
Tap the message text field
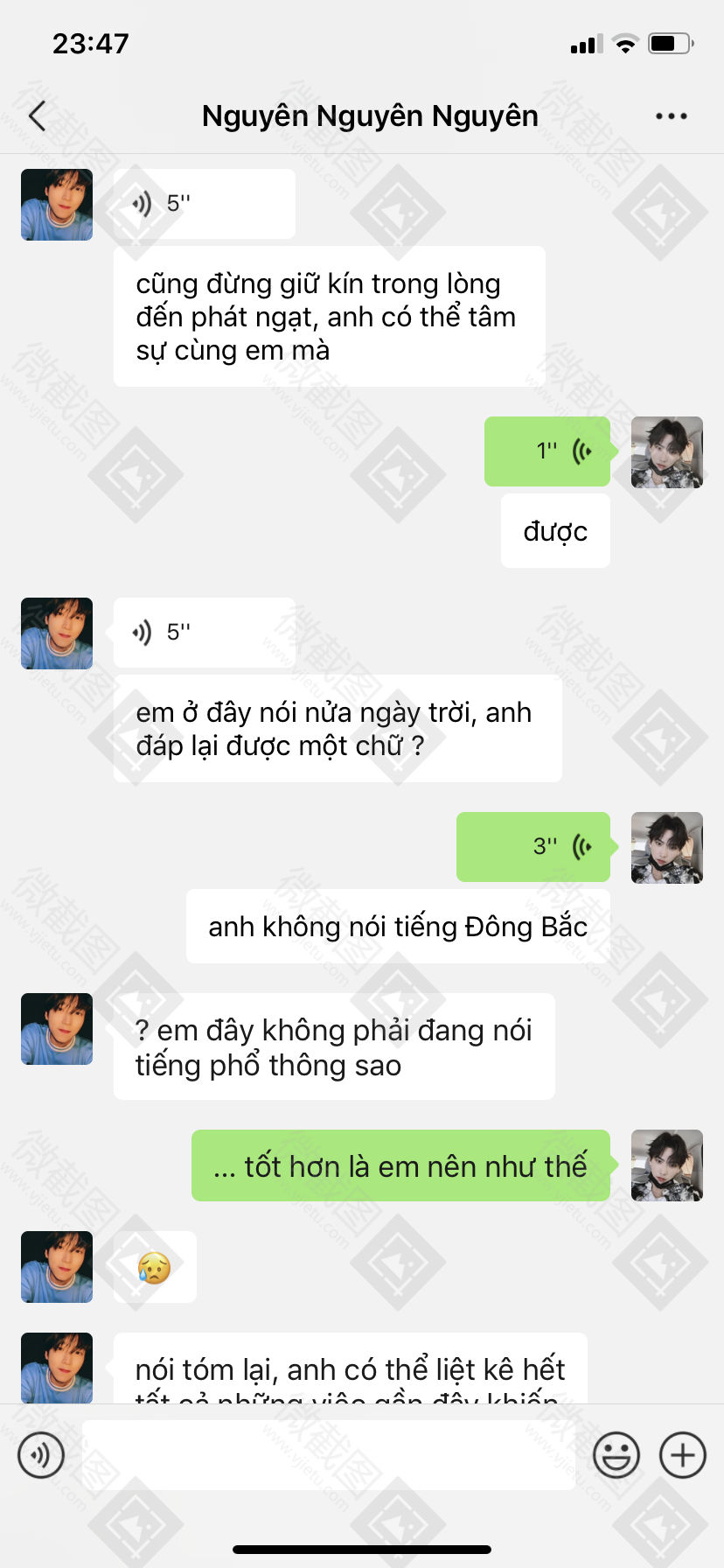click(329, 1455)
